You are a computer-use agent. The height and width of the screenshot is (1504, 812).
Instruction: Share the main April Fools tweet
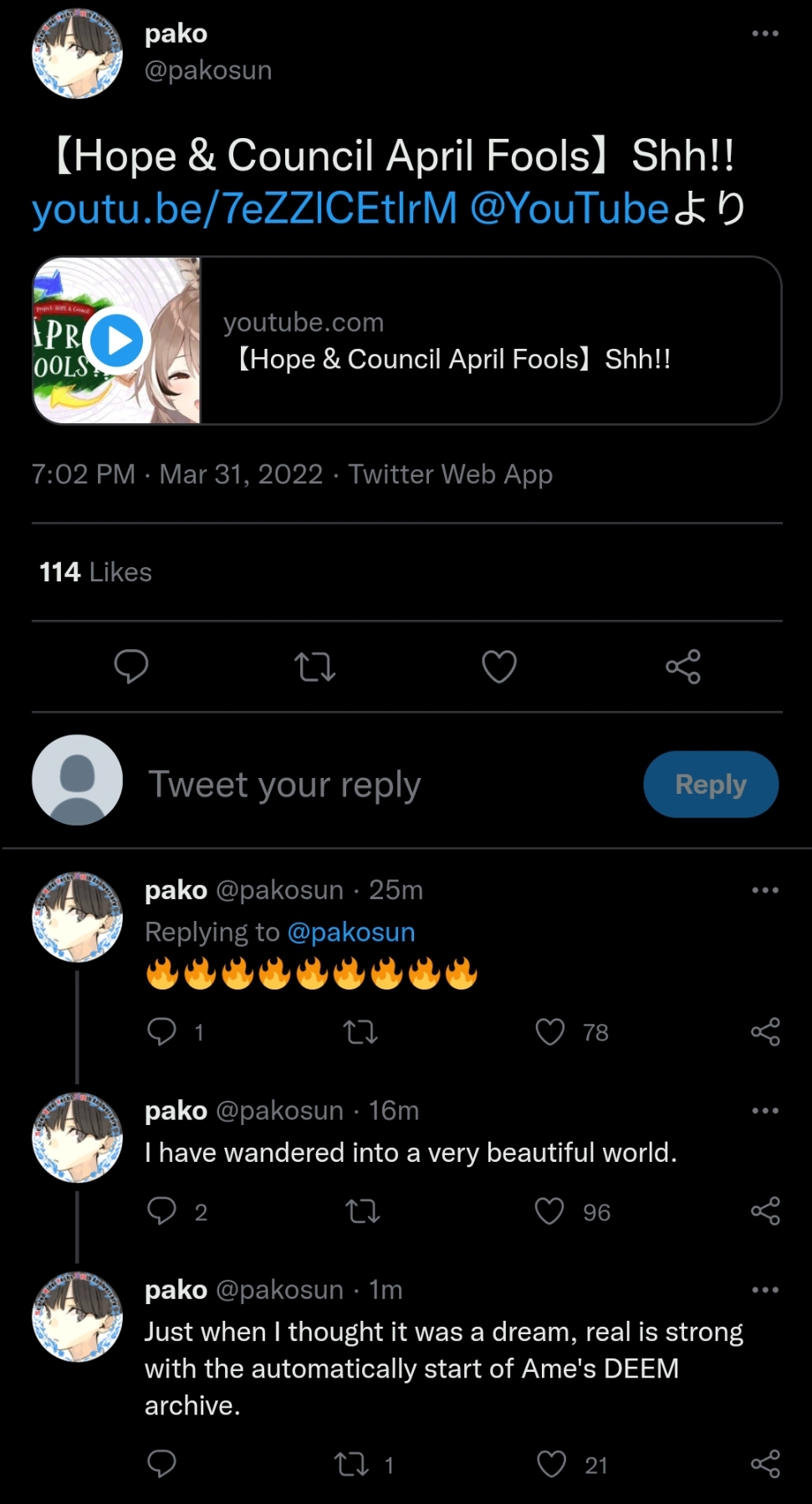click(682, 667)
